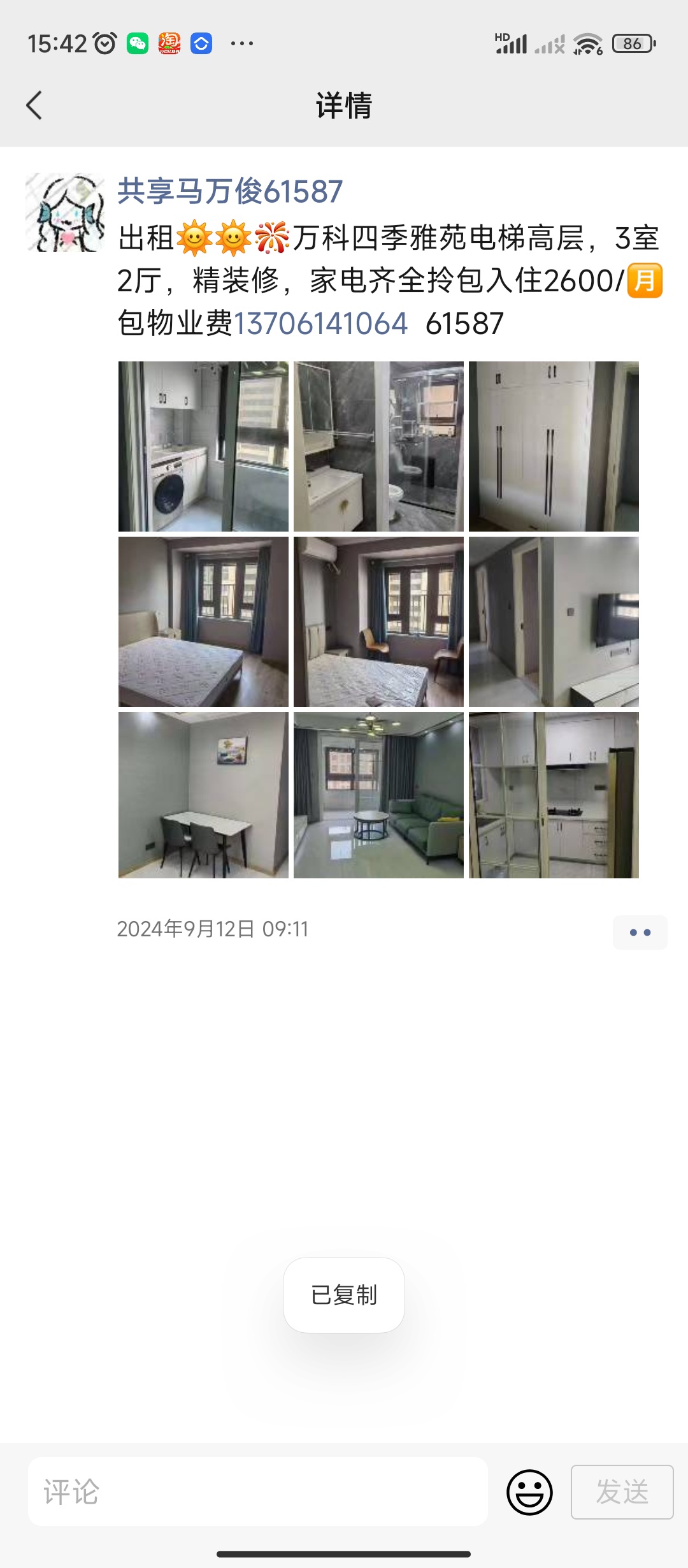The image size is (688, 1568).
Task: View the white wardrobe photo
Action: click(554, 446)
